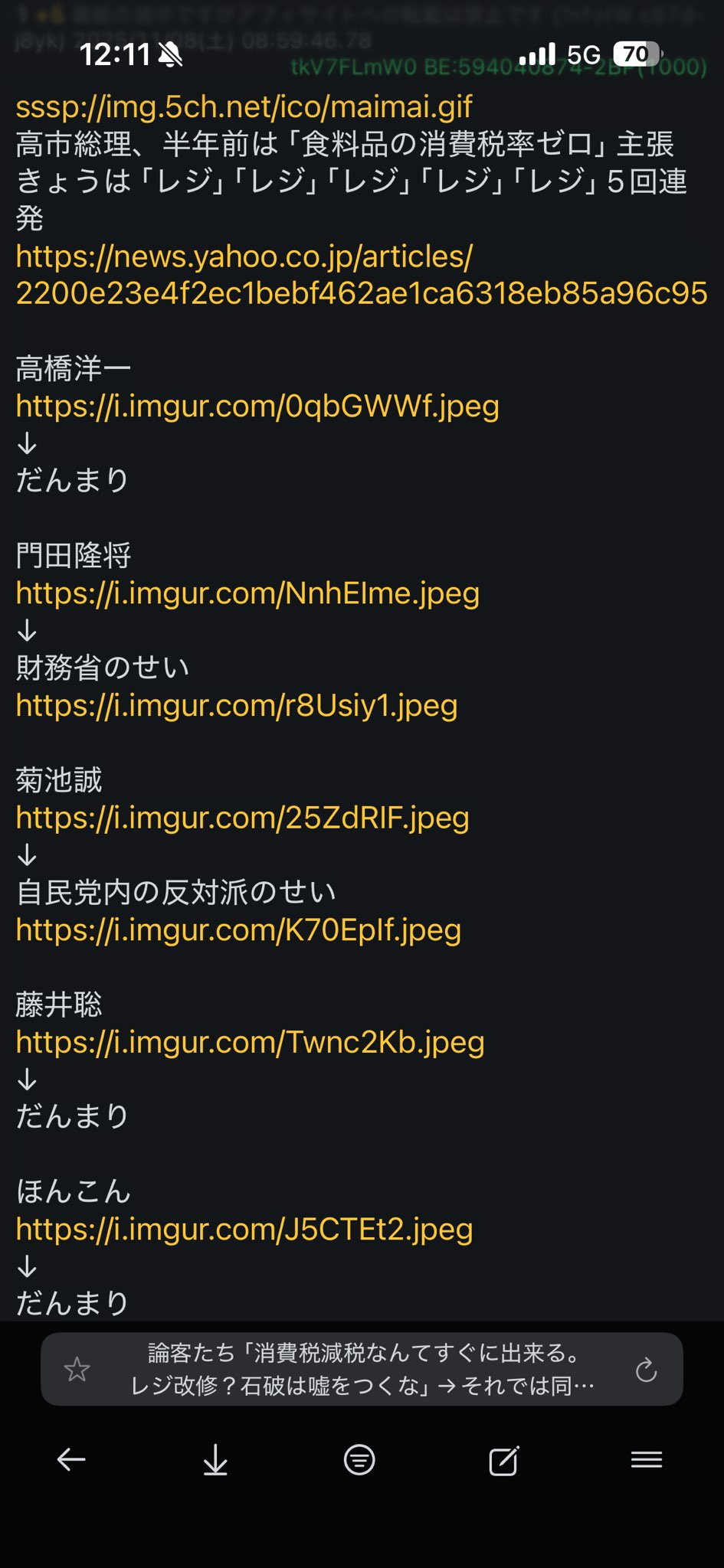Open imgur link K70EpIf.jpeg
Viewport: 724px width, 1568px height.
[238, 929]
